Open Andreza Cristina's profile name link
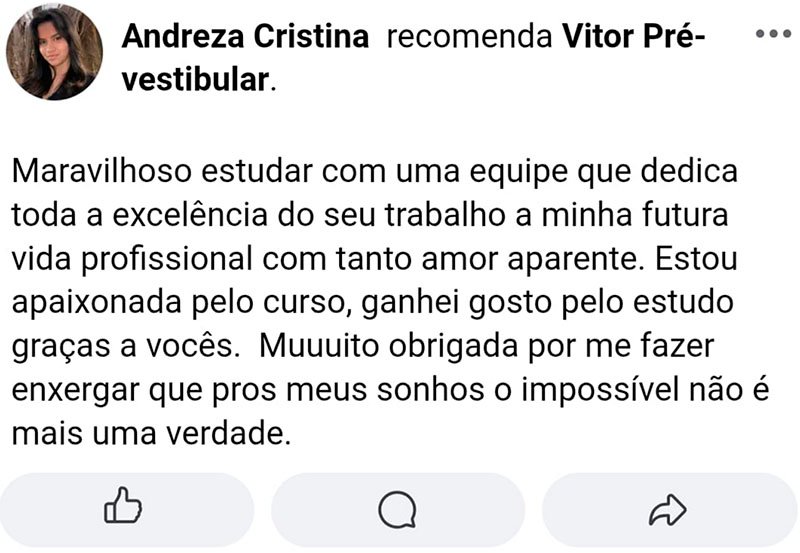Viewport: 800px width, 553px height. coord(245,38)
